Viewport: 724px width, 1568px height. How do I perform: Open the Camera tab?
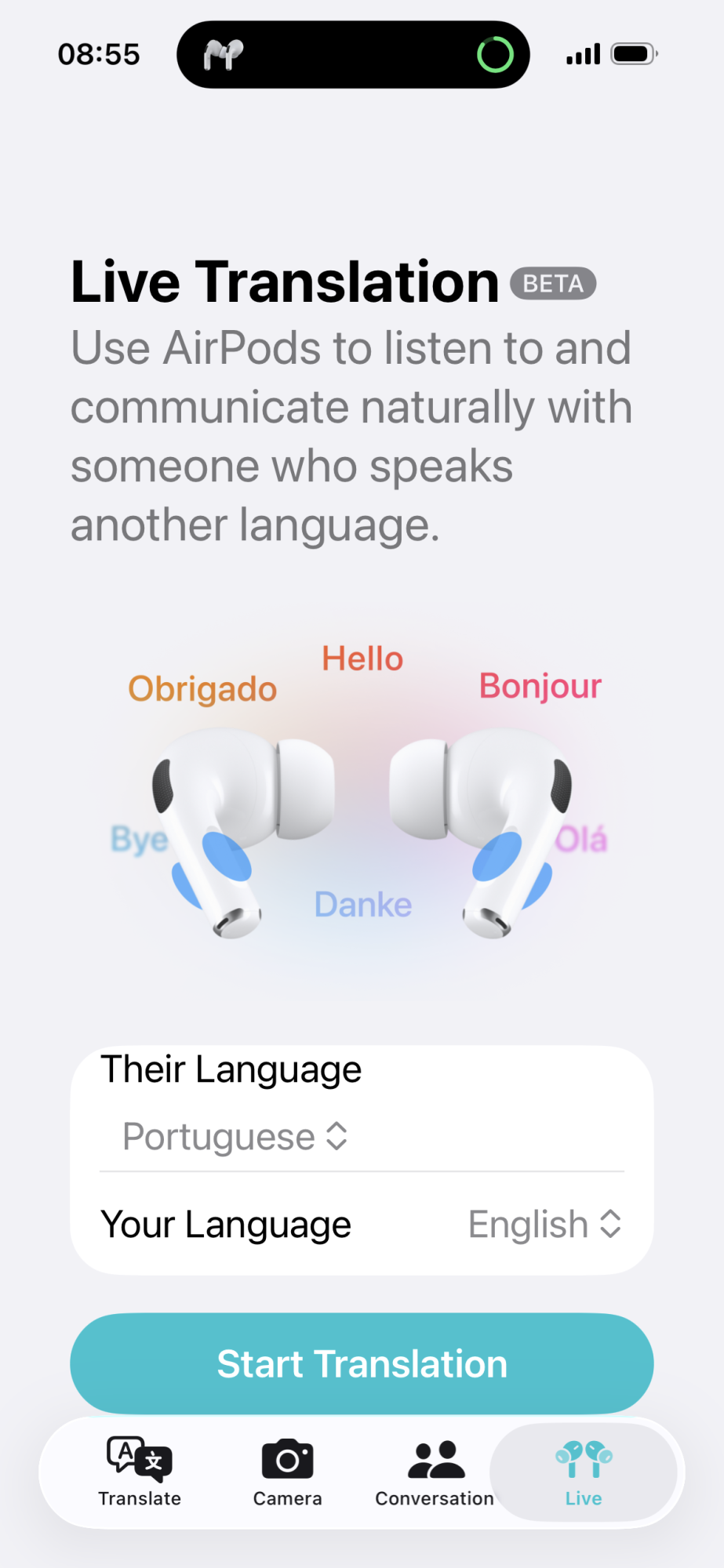point(287,1472)
